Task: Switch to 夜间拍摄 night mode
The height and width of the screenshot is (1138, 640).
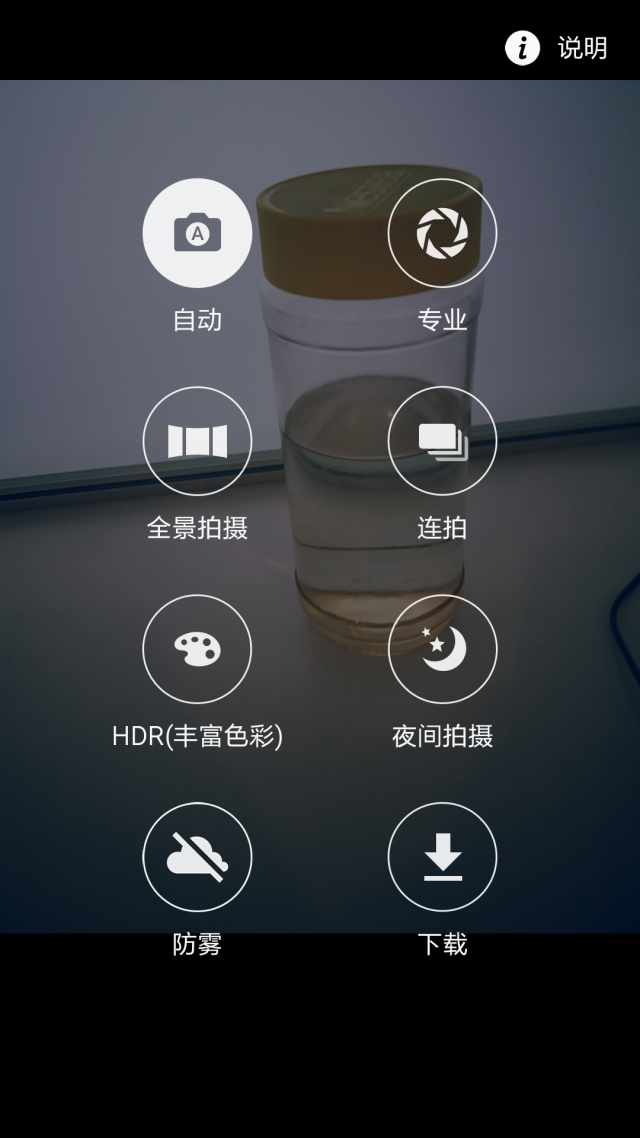Action: click(442, 650)
